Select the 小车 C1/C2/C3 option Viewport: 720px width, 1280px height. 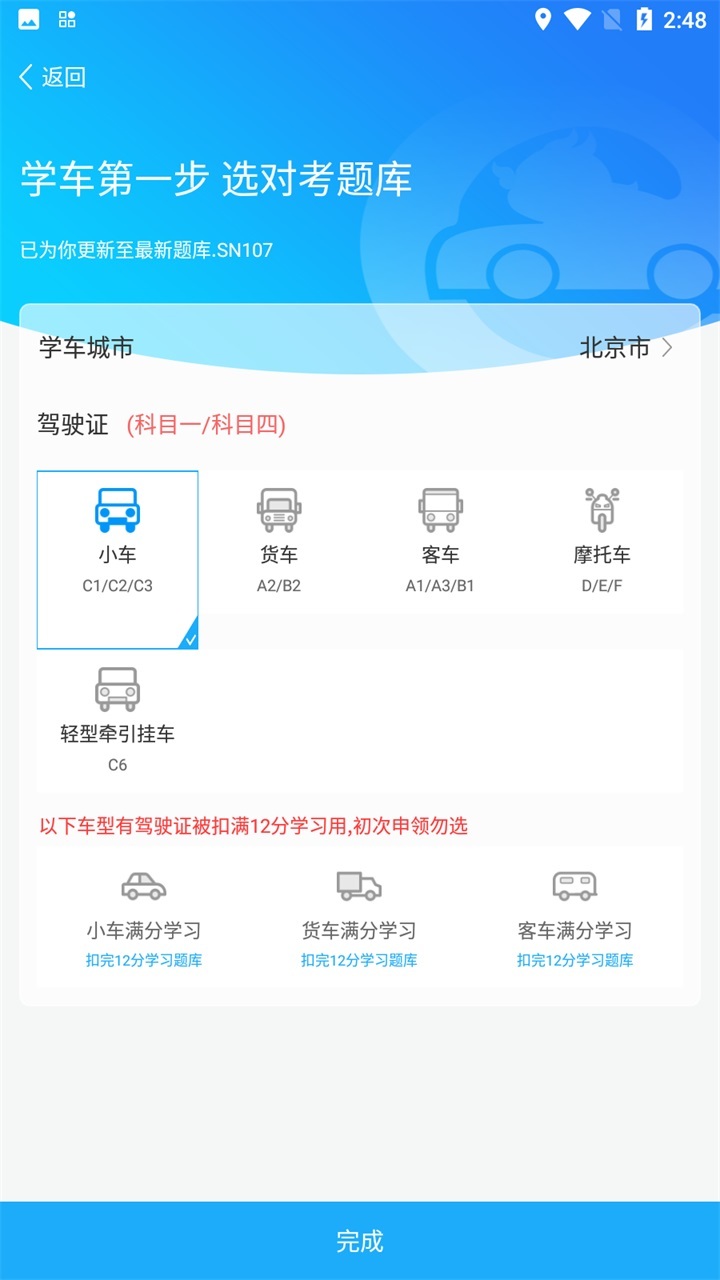[x=116, y=558]
